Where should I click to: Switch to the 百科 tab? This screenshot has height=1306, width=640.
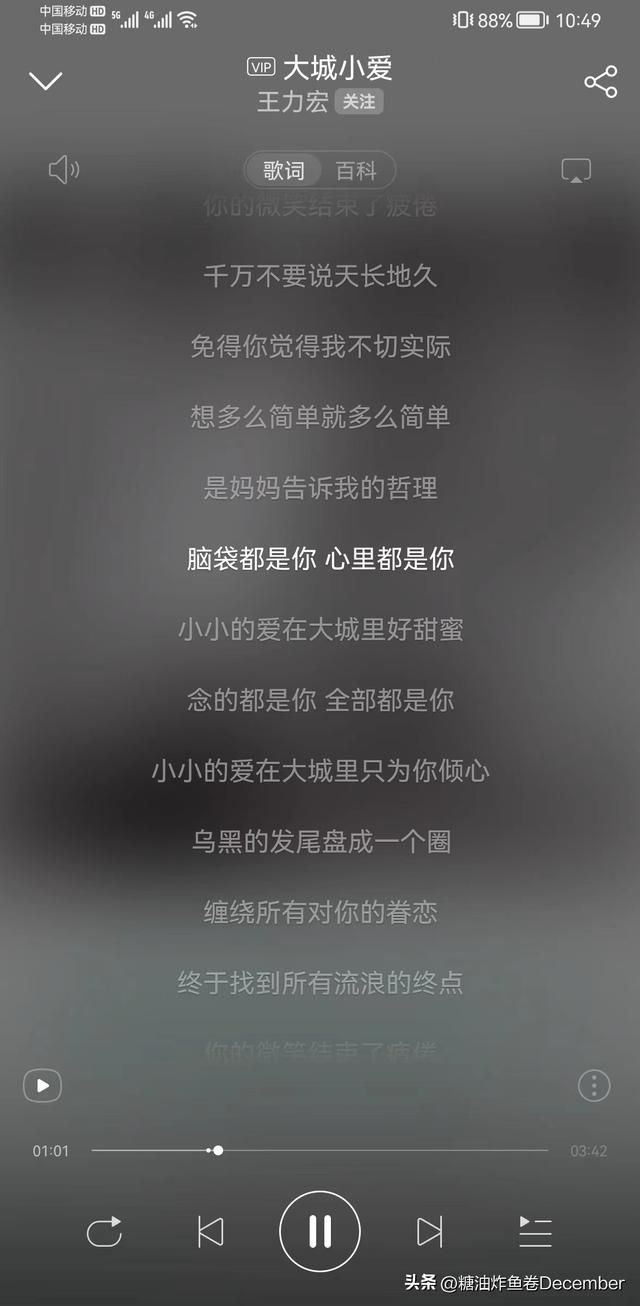tap(356, 171)
